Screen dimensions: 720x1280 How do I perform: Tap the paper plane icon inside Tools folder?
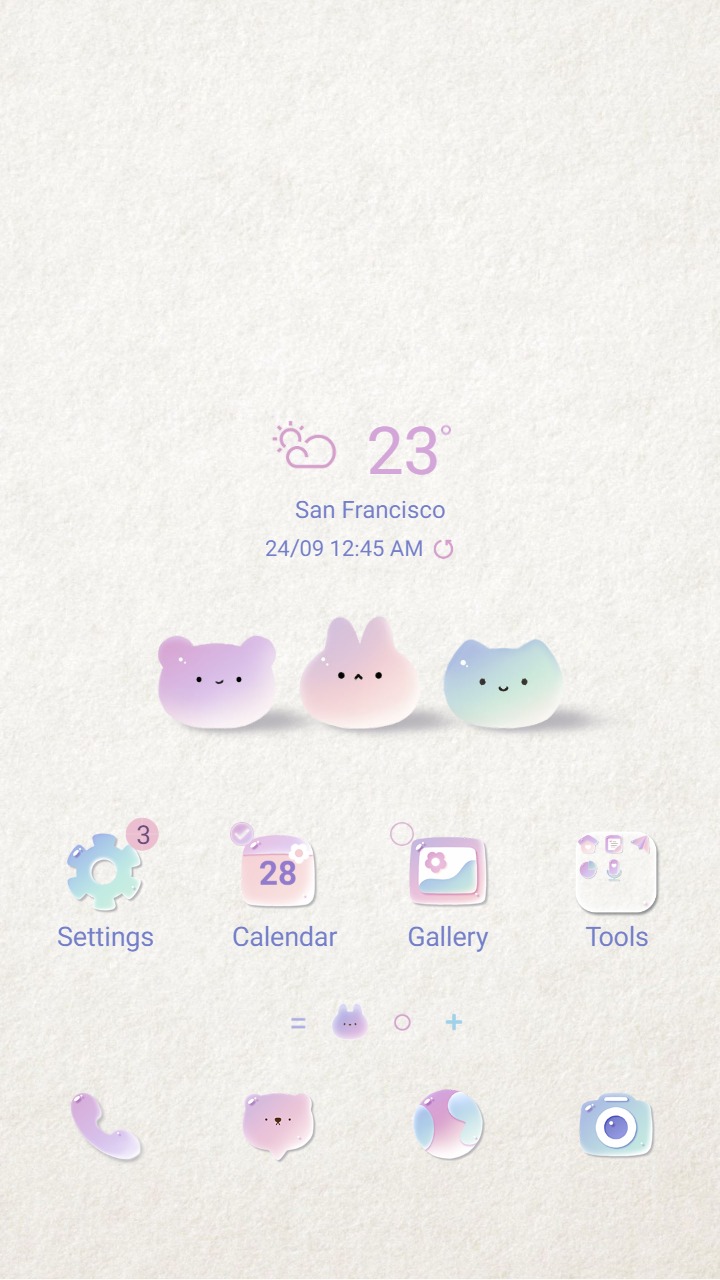pos(640,842)
